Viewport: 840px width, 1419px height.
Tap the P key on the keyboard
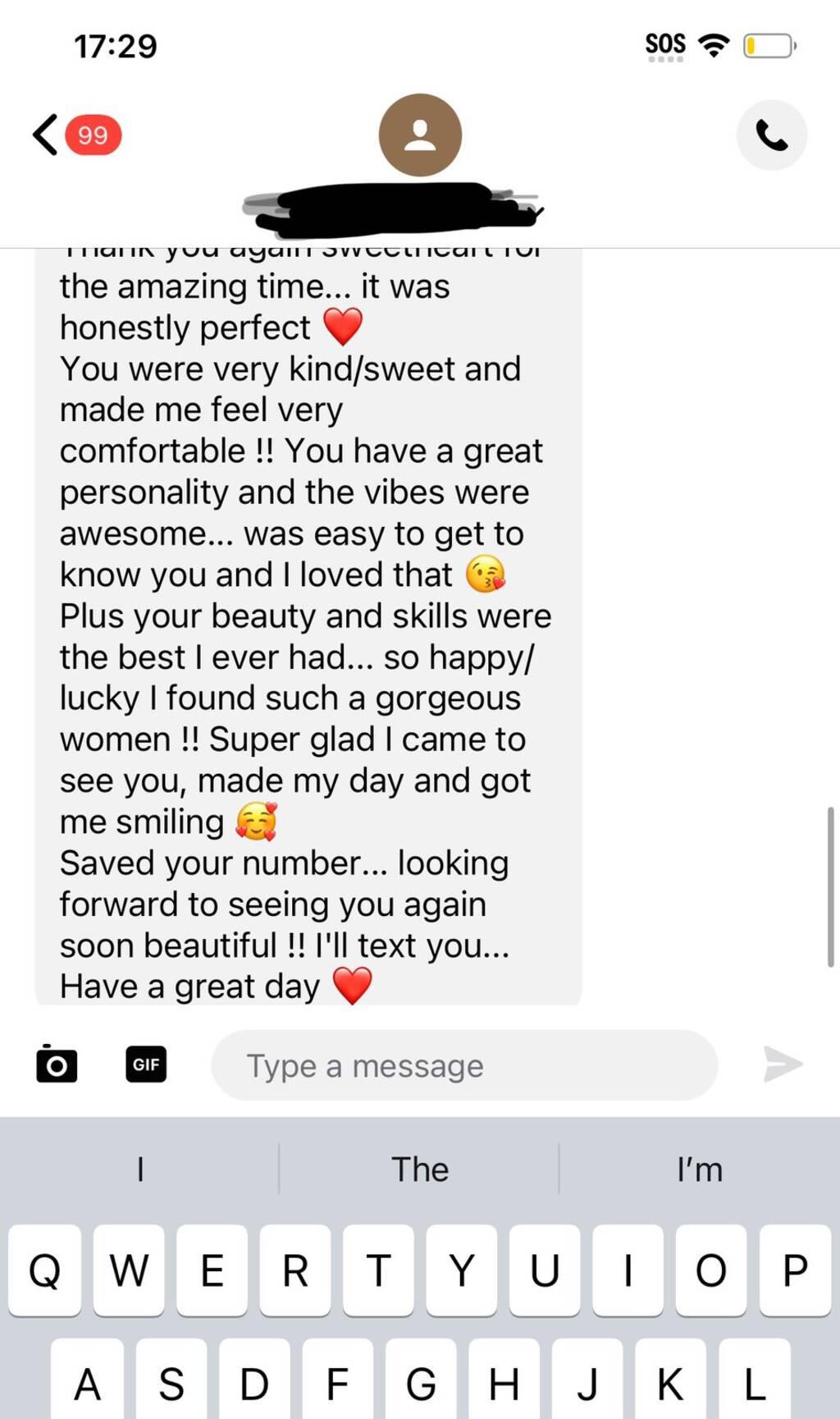tap(794, 1270)
